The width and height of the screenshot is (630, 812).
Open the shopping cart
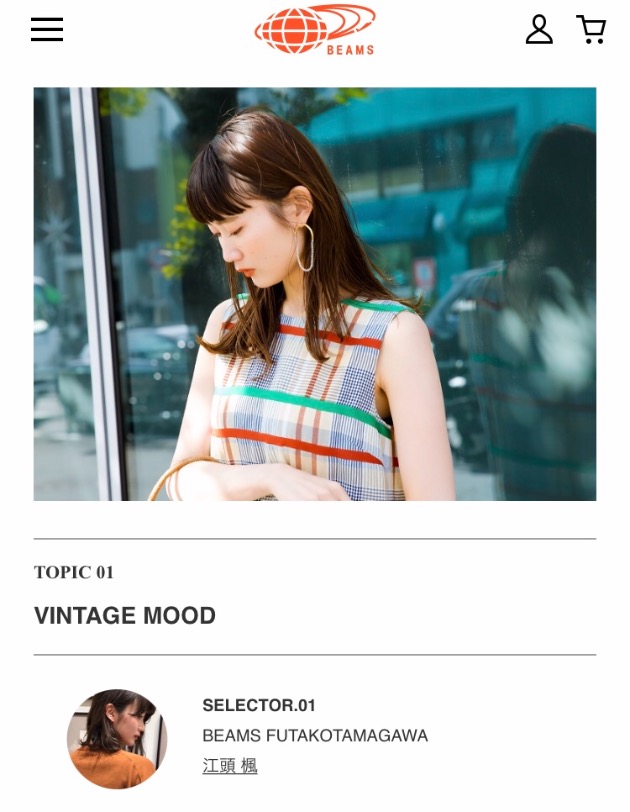pyautogui.click(x=591, y=29)
